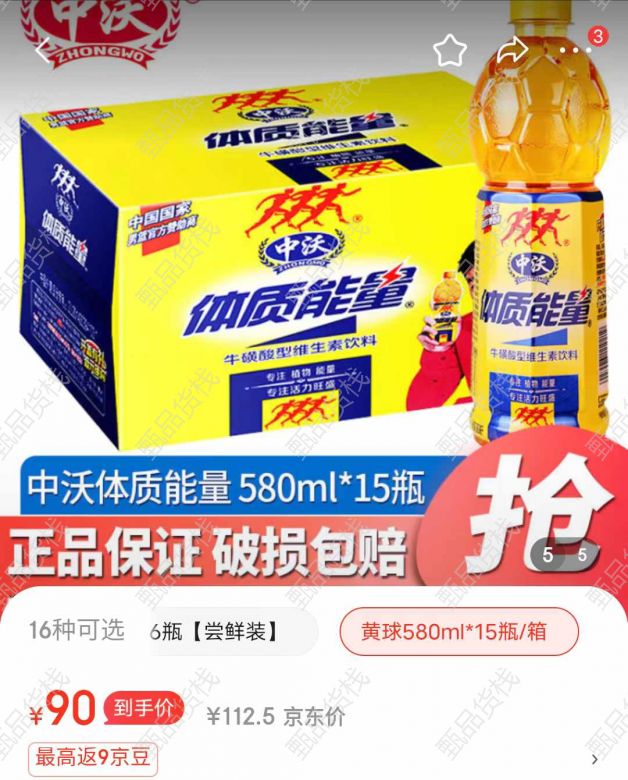Select the 黄球580ml*15瓶/箱 option
628x780 pixels.
458,632
